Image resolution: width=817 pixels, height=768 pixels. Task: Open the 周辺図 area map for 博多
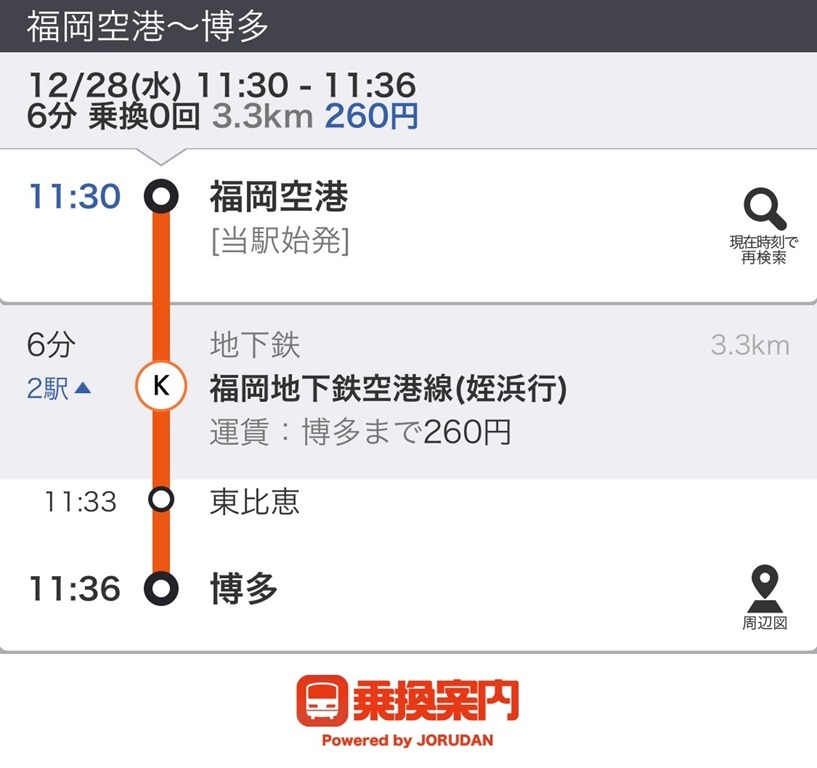tap(765, 598)
